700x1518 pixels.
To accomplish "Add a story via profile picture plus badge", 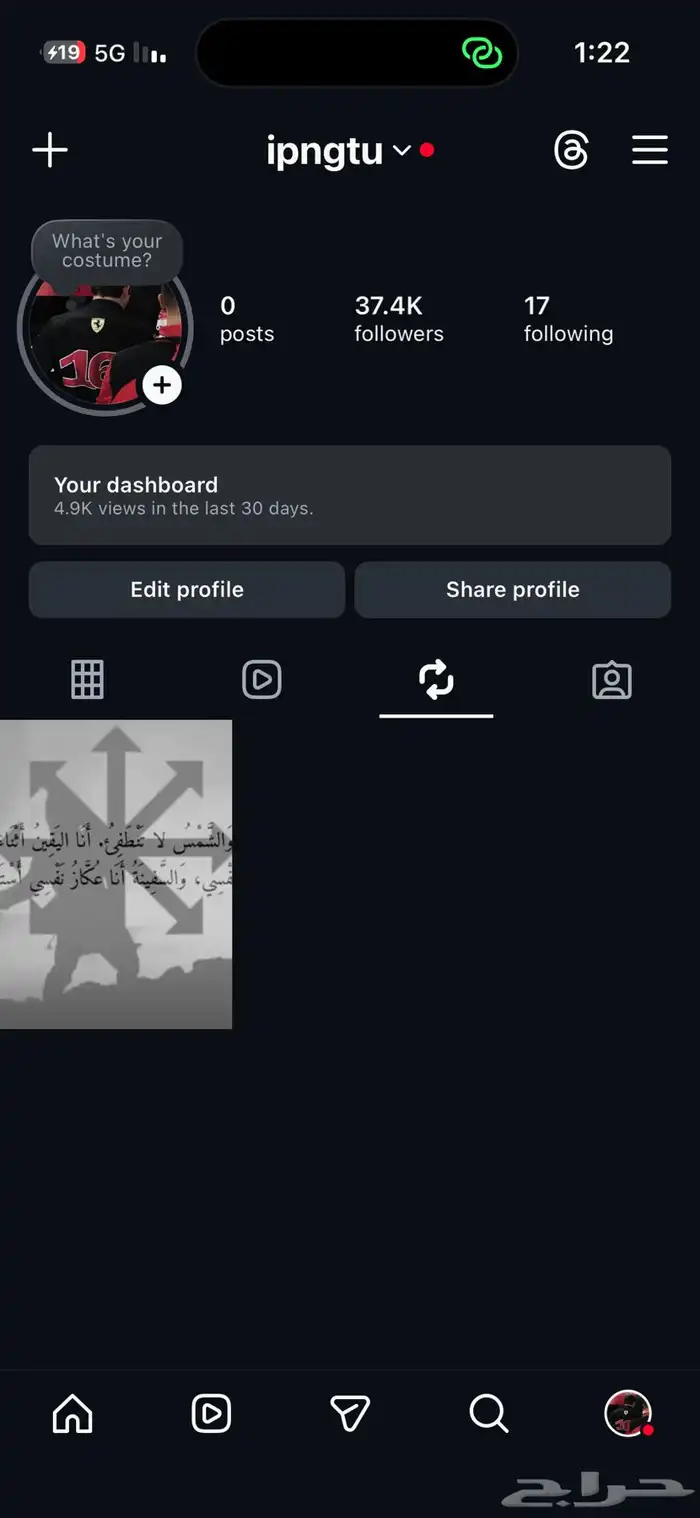I will (162, 385).
